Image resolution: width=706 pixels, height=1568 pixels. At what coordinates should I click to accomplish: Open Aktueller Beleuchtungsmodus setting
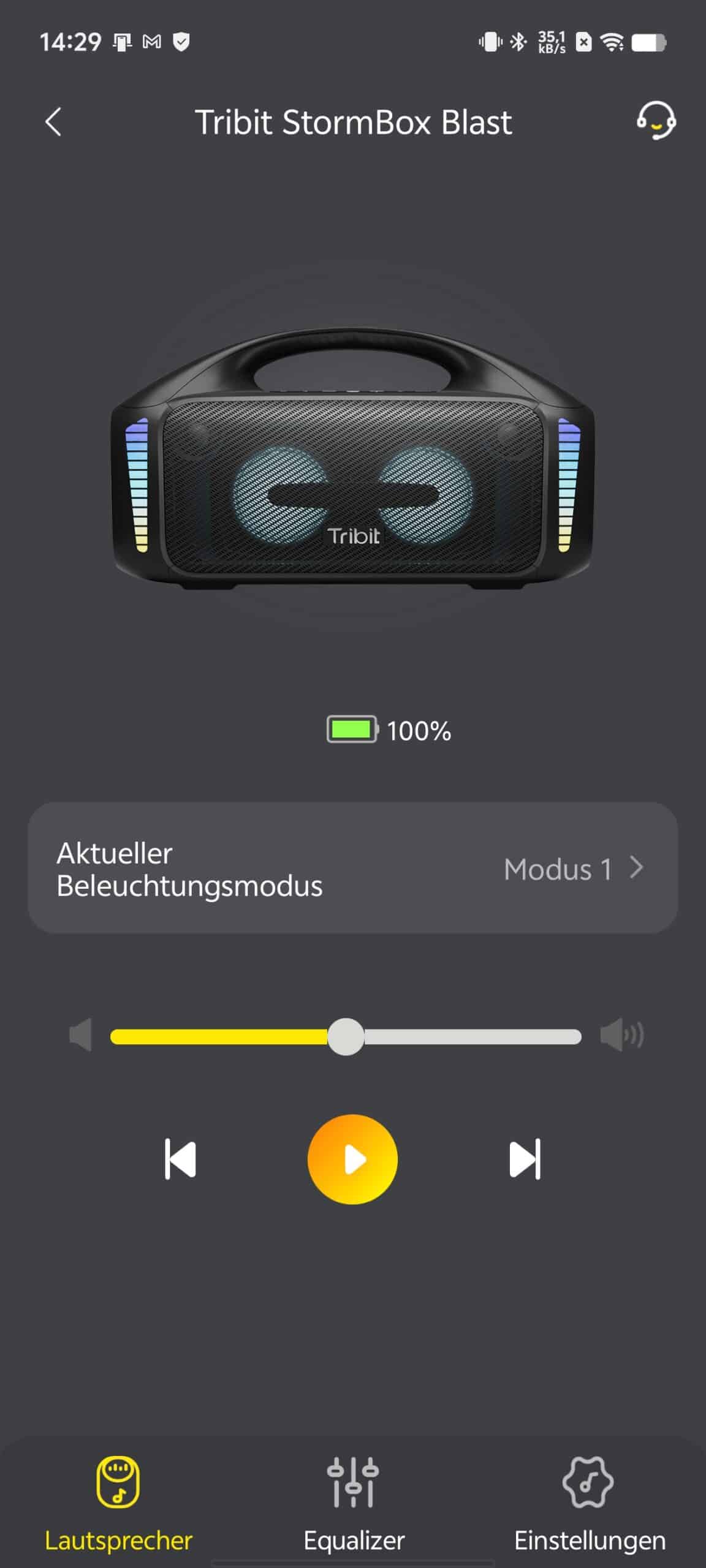click(353, 868)
